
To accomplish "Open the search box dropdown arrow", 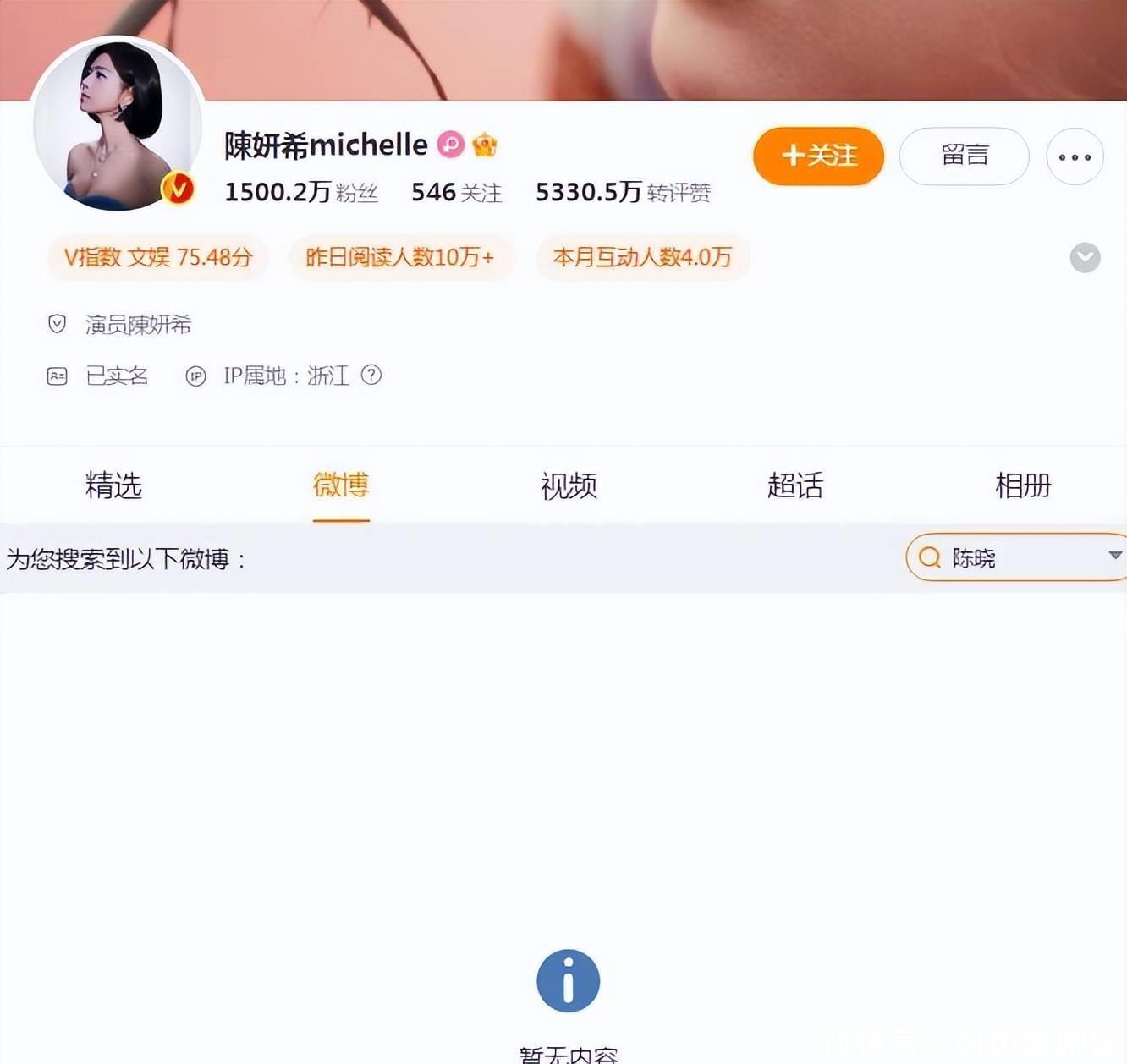I will [x=1114, y=556].
